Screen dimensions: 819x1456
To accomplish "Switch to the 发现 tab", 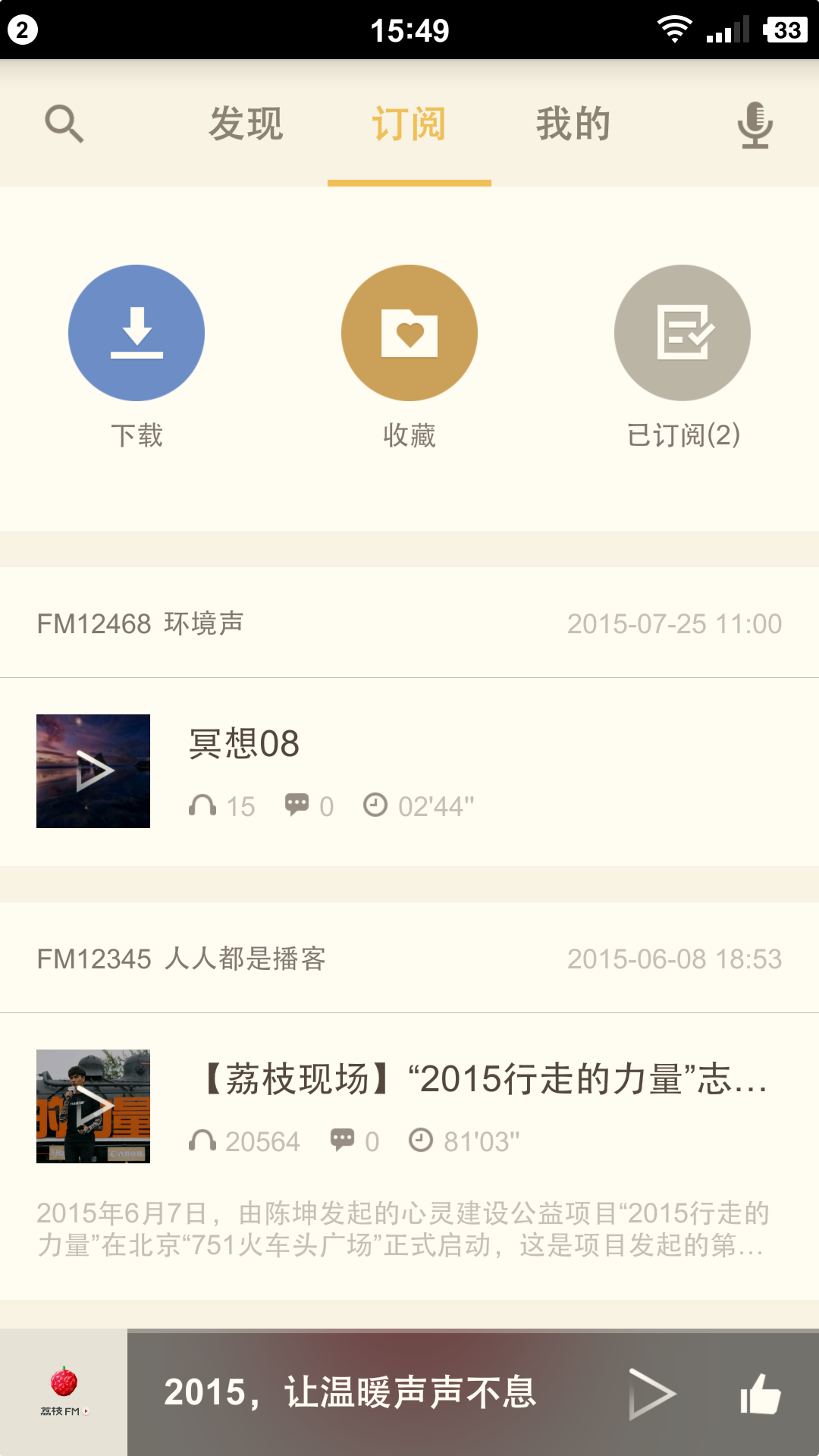I will 246,124.
